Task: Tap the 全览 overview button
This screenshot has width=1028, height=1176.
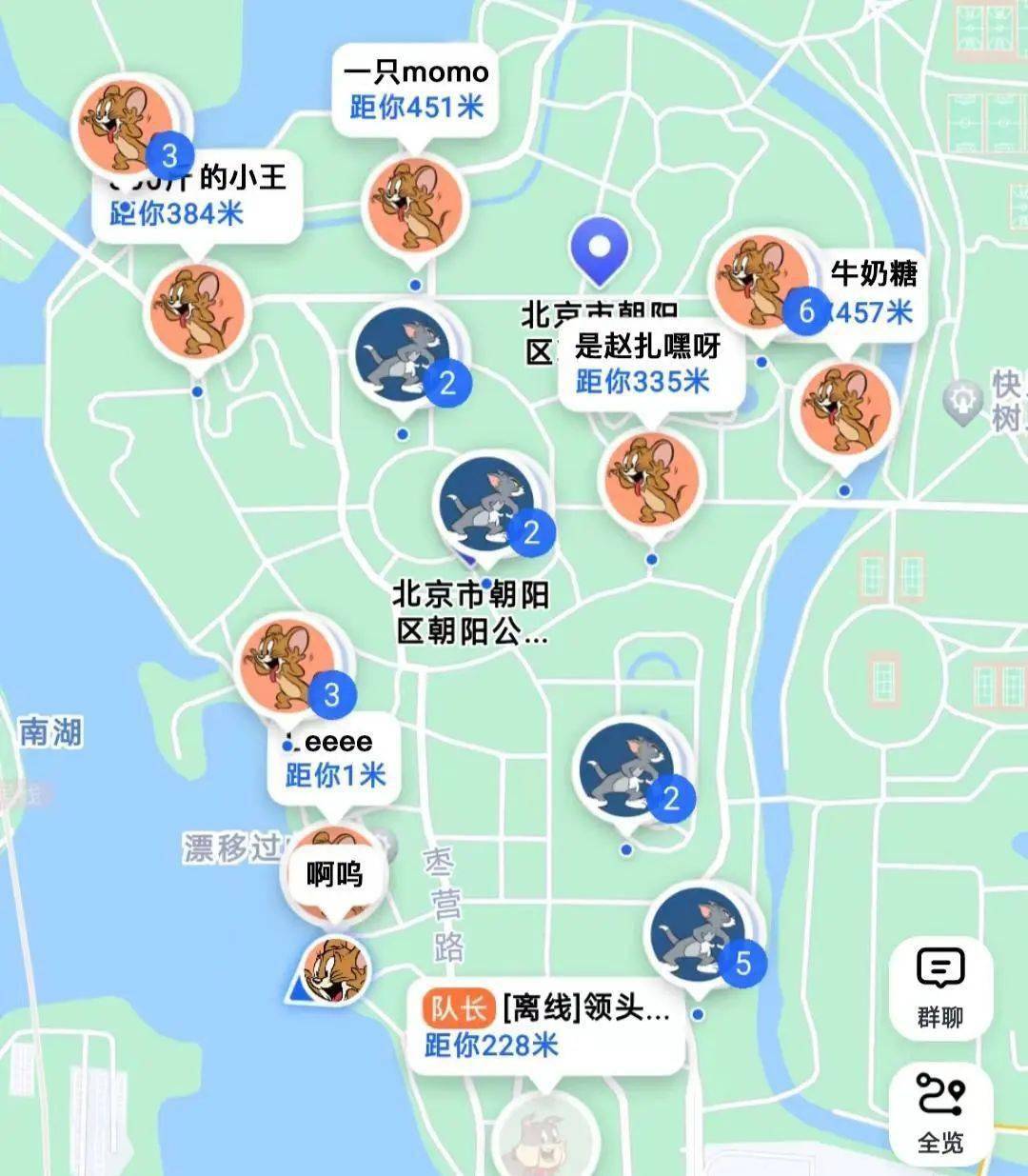Action: point(939,1111)
